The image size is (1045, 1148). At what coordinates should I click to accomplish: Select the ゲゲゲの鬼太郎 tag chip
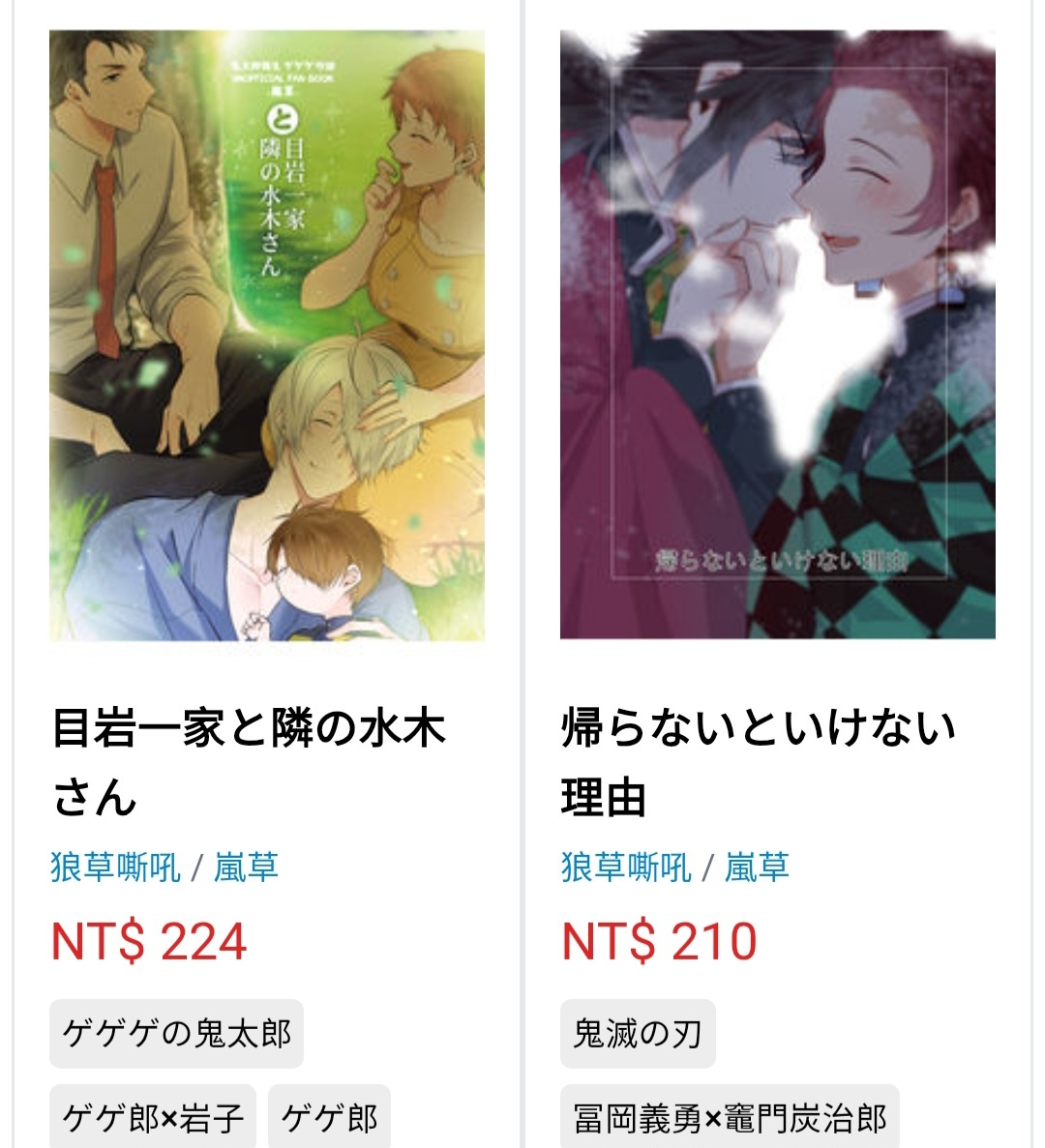tap(176, 1034)
